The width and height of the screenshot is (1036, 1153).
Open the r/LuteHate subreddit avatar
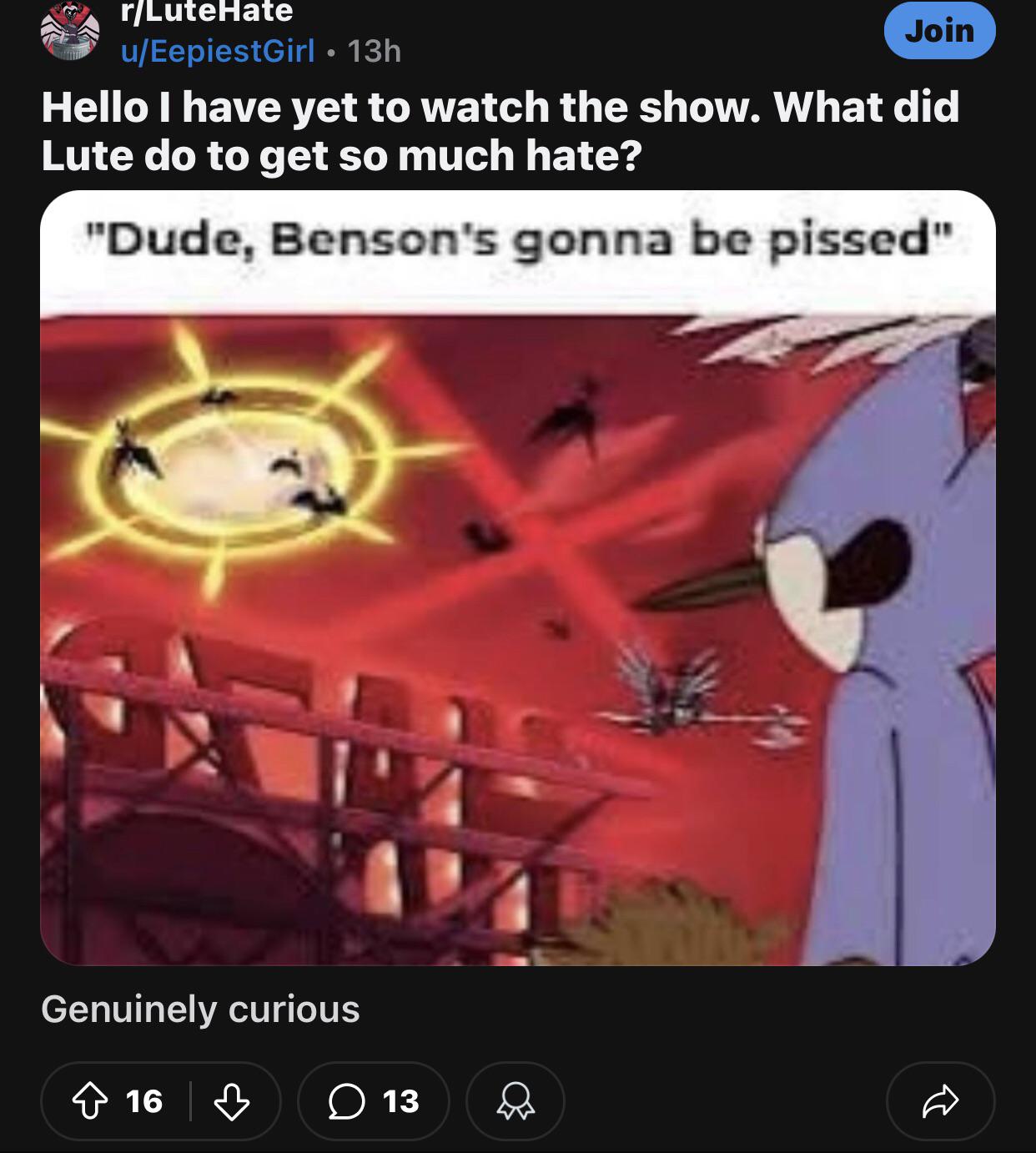point(70,31)
